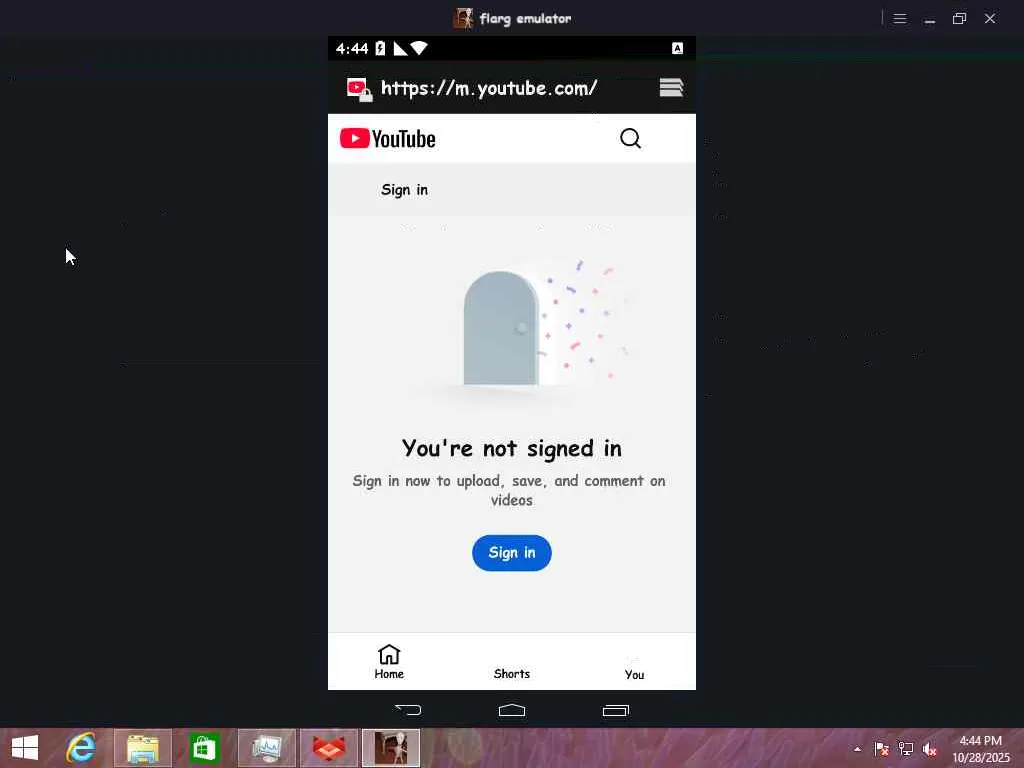Open YouTube search

click(x=630, y=138)
